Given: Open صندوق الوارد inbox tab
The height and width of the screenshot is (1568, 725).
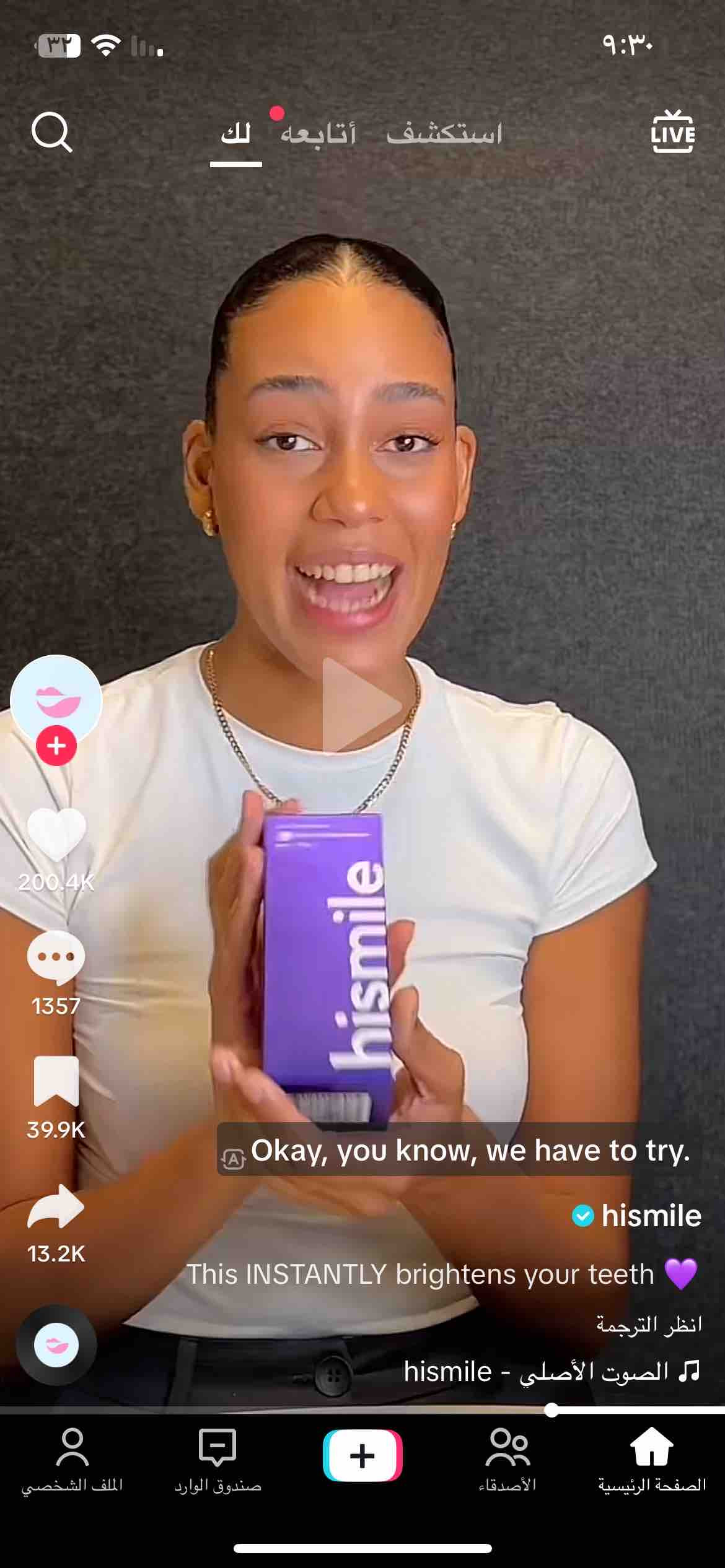Looking at the screenshot, I should 217,1458.
